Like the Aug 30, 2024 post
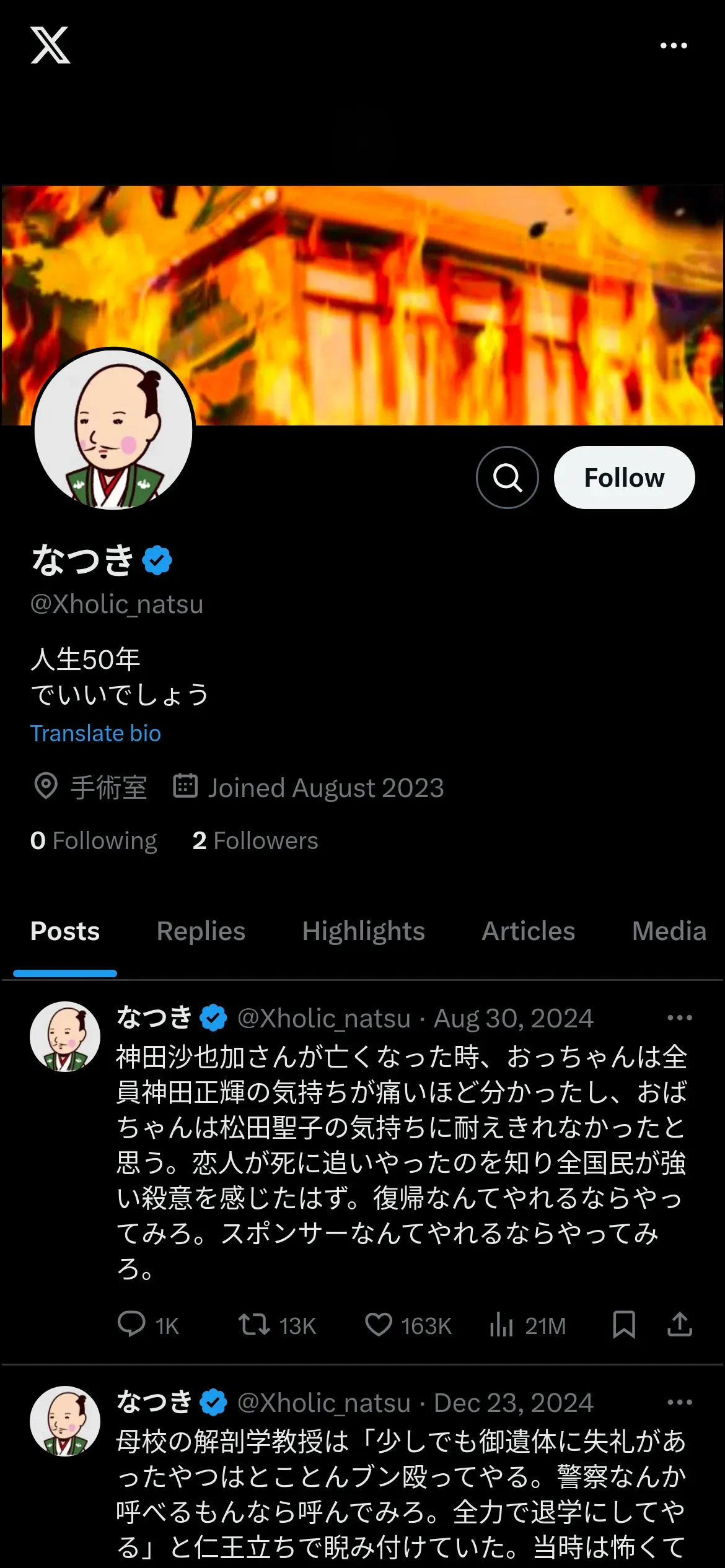The image size is (725, 1568). point(379,1325)
